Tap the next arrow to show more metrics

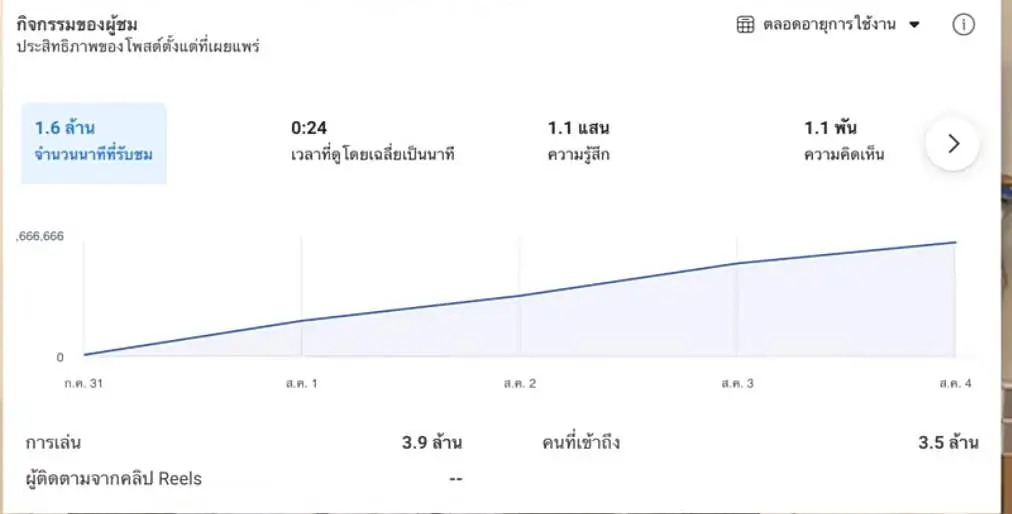click(952, 143)
